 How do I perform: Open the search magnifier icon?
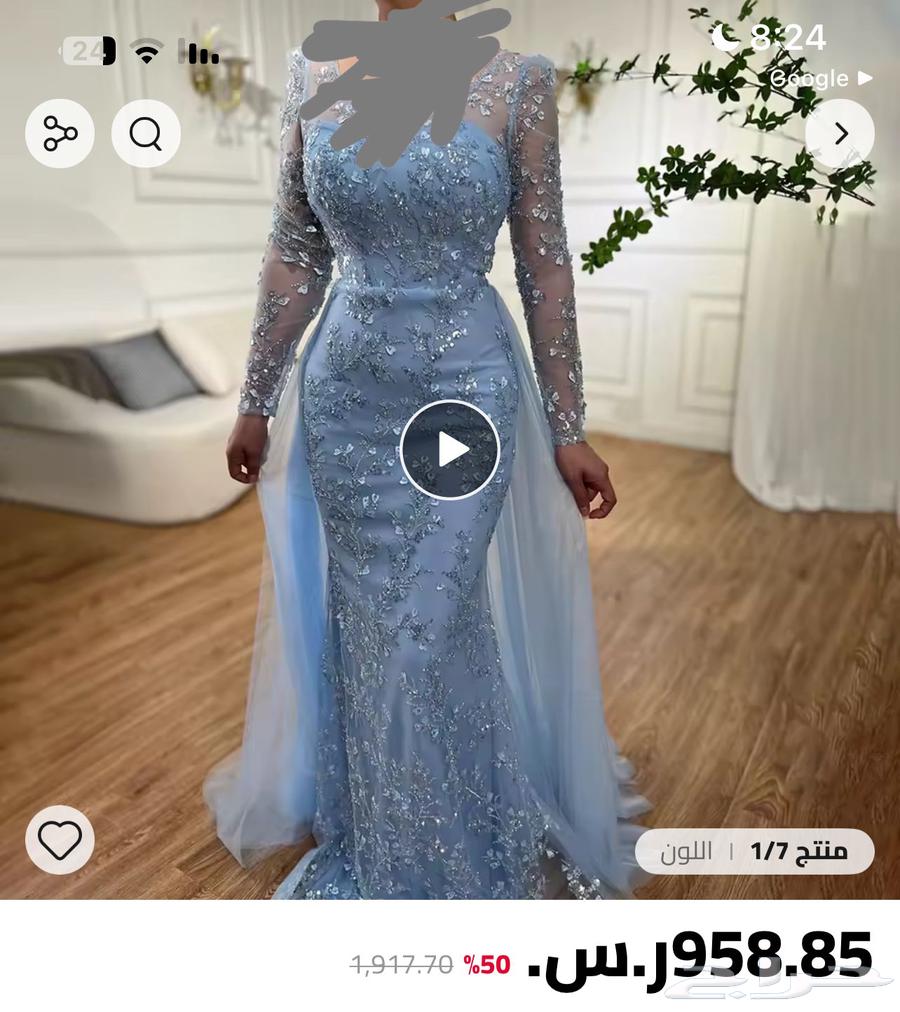coord(146,133)
